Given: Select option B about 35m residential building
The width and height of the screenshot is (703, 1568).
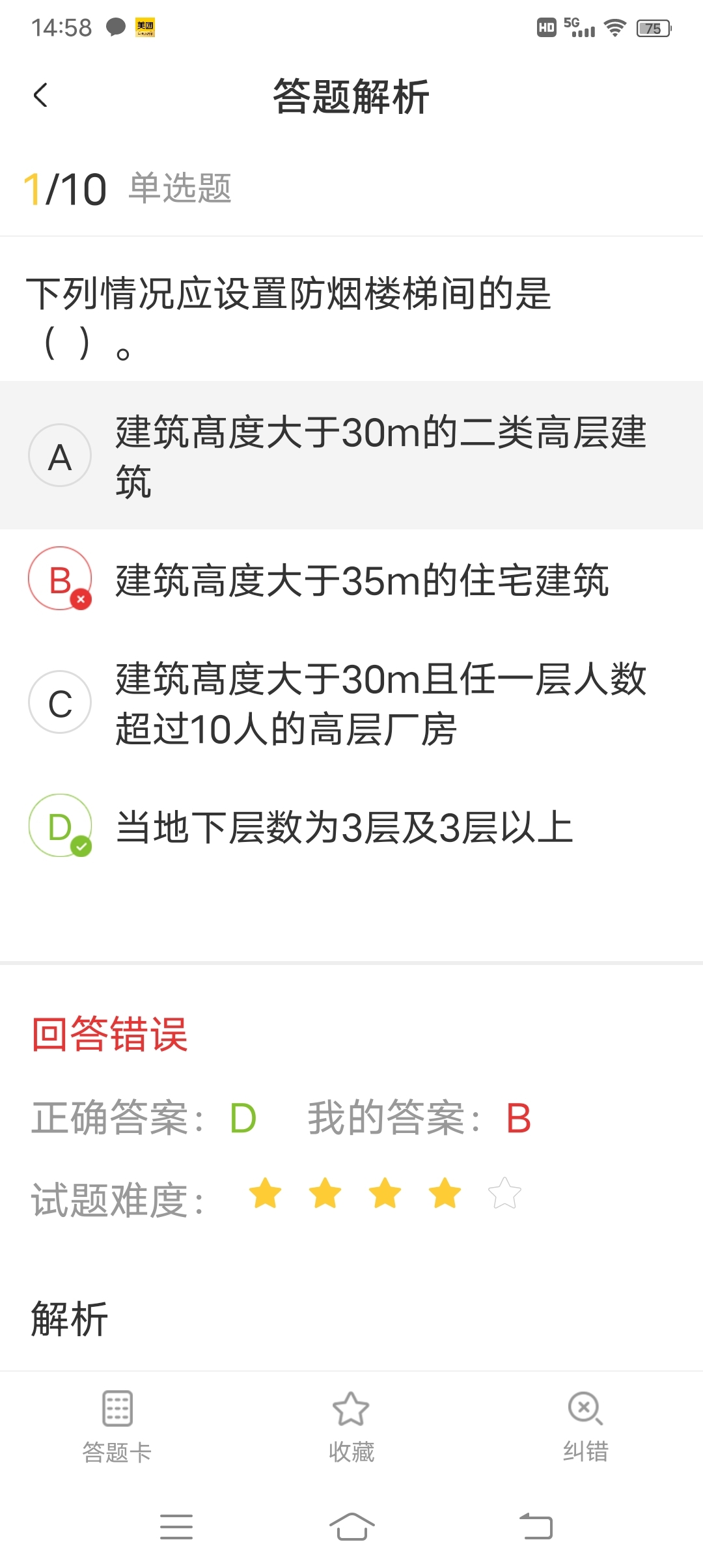Looking at the screenshot, I should point(351,580).
